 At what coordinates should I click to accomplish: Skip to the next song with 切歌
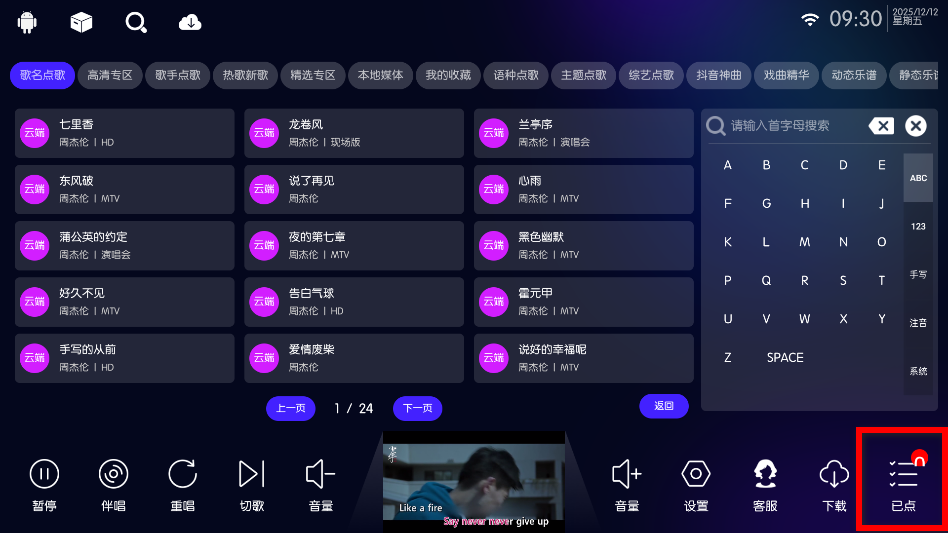point(252,485)
